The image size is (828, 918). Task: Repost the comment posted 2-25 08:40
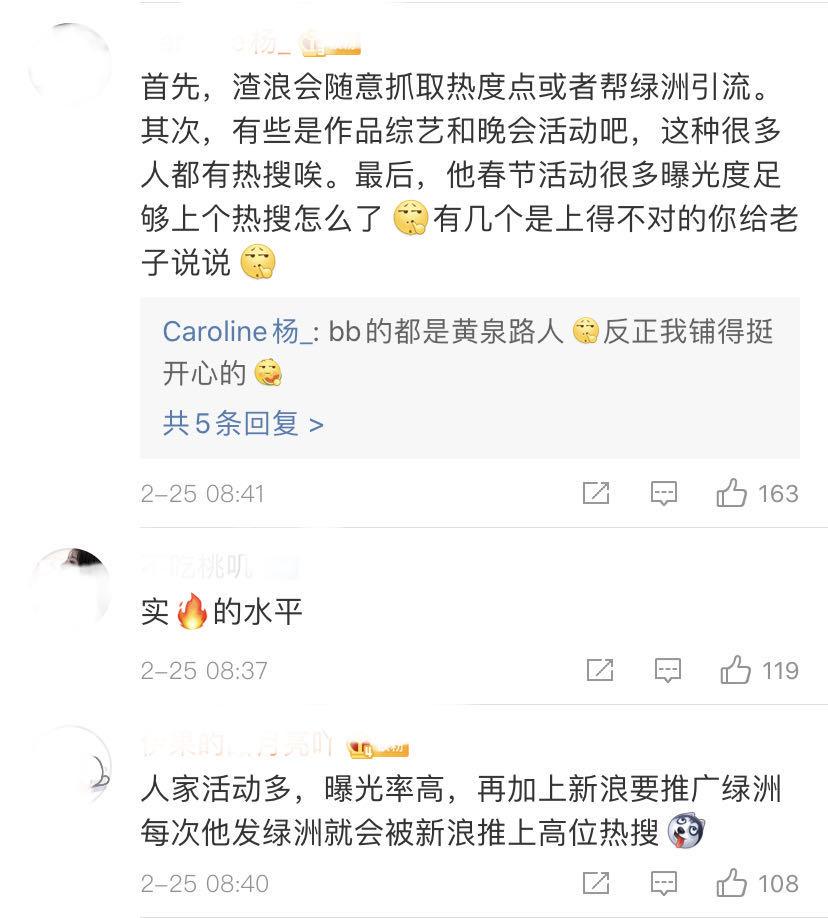coord(596,883)
